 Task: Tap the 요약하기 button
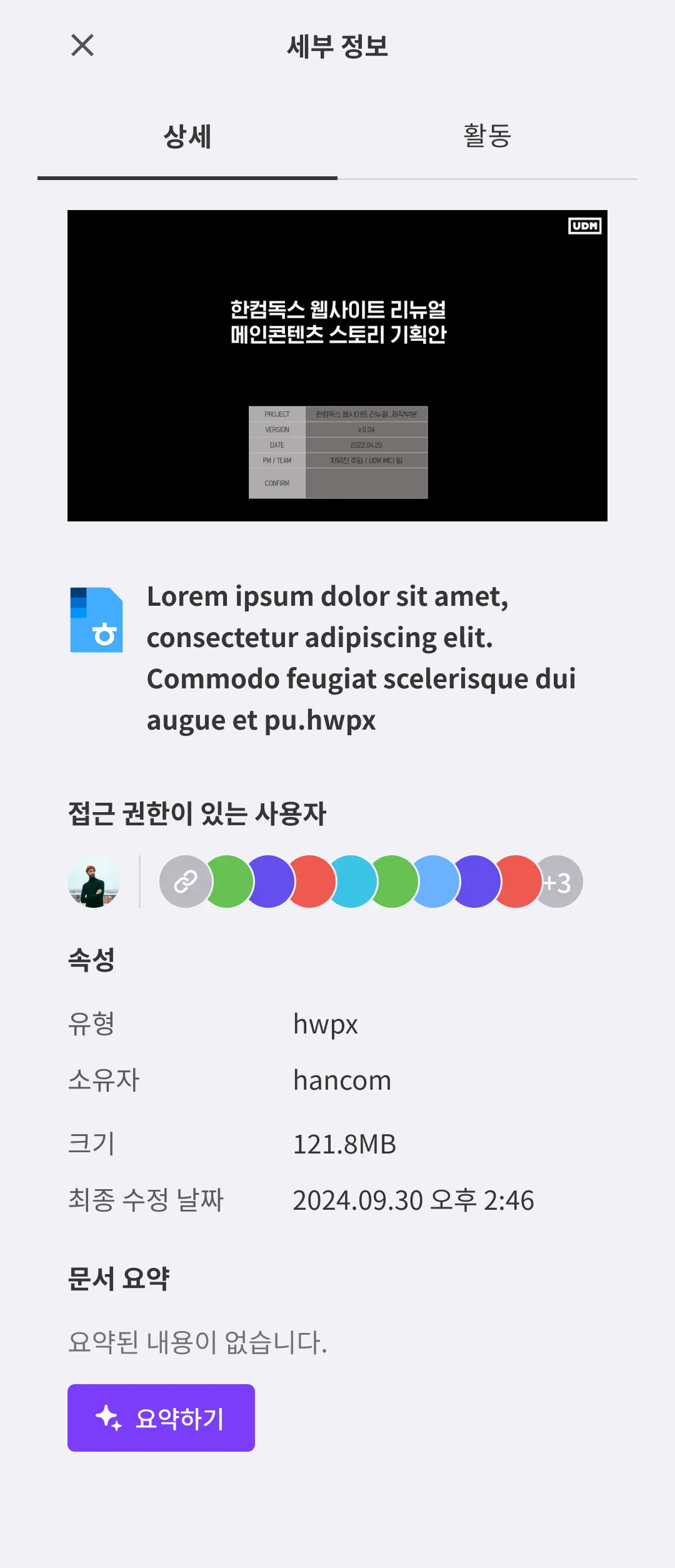coord(161,1418)
